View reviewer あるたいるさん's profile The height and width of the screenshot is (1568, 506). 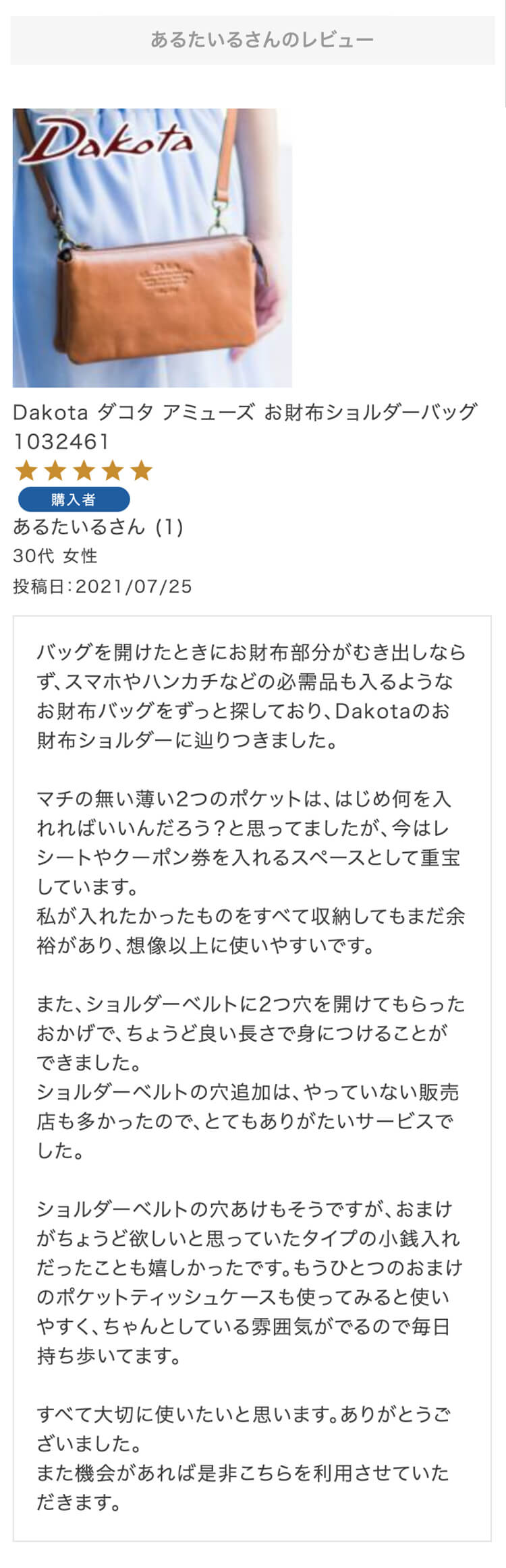79,526
